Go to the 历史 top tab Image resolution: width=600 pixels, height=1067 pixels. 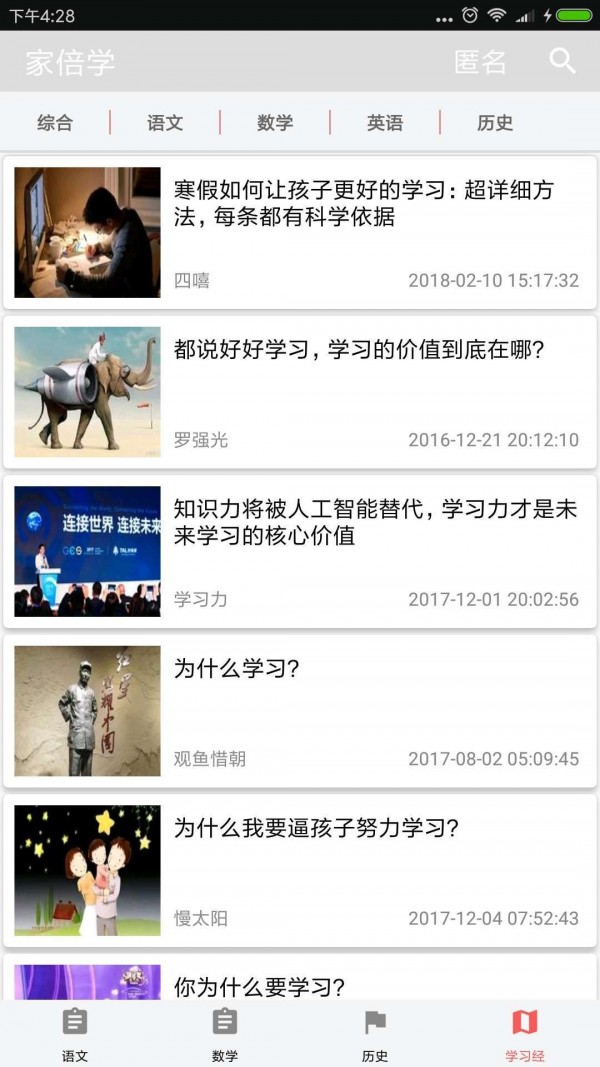(x=495, y=123)
